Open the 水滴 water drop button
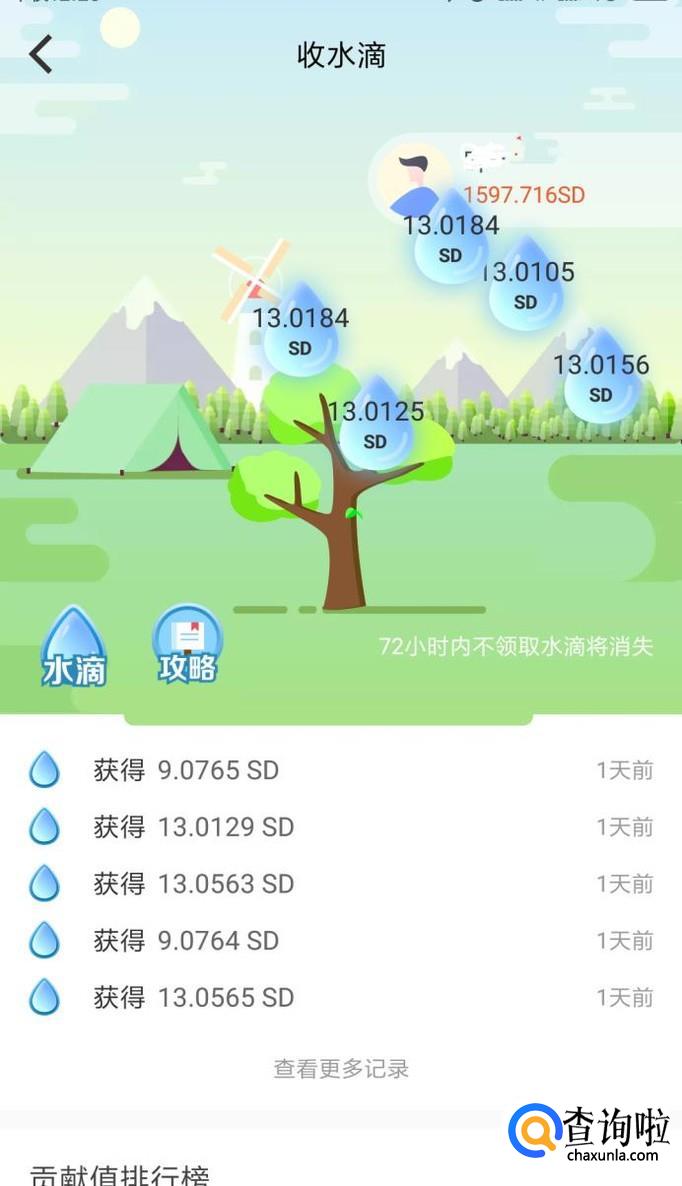 (74, 647)
